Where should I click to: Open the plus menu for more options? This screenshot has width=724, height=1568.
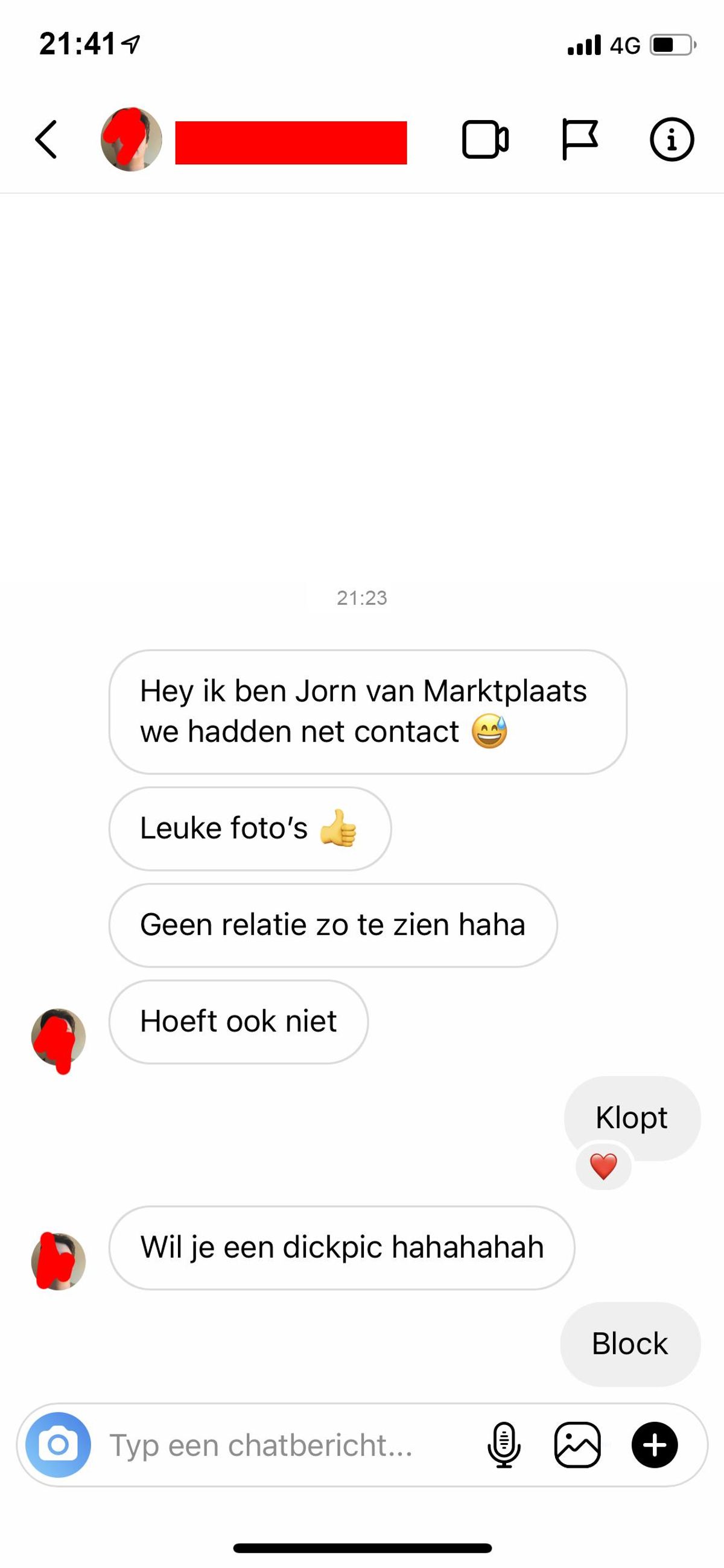(x=655, y=1444)
